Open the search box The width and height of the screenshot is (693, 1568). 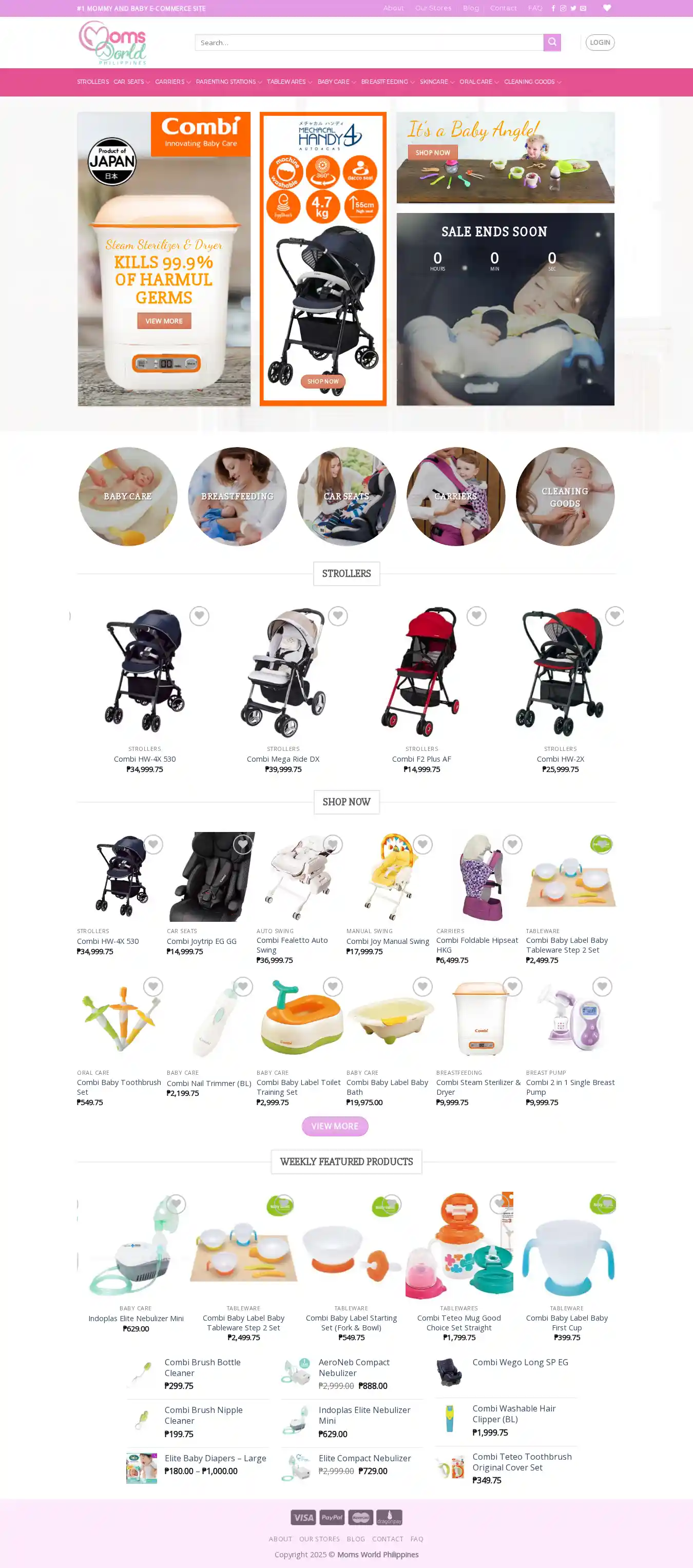369,43
